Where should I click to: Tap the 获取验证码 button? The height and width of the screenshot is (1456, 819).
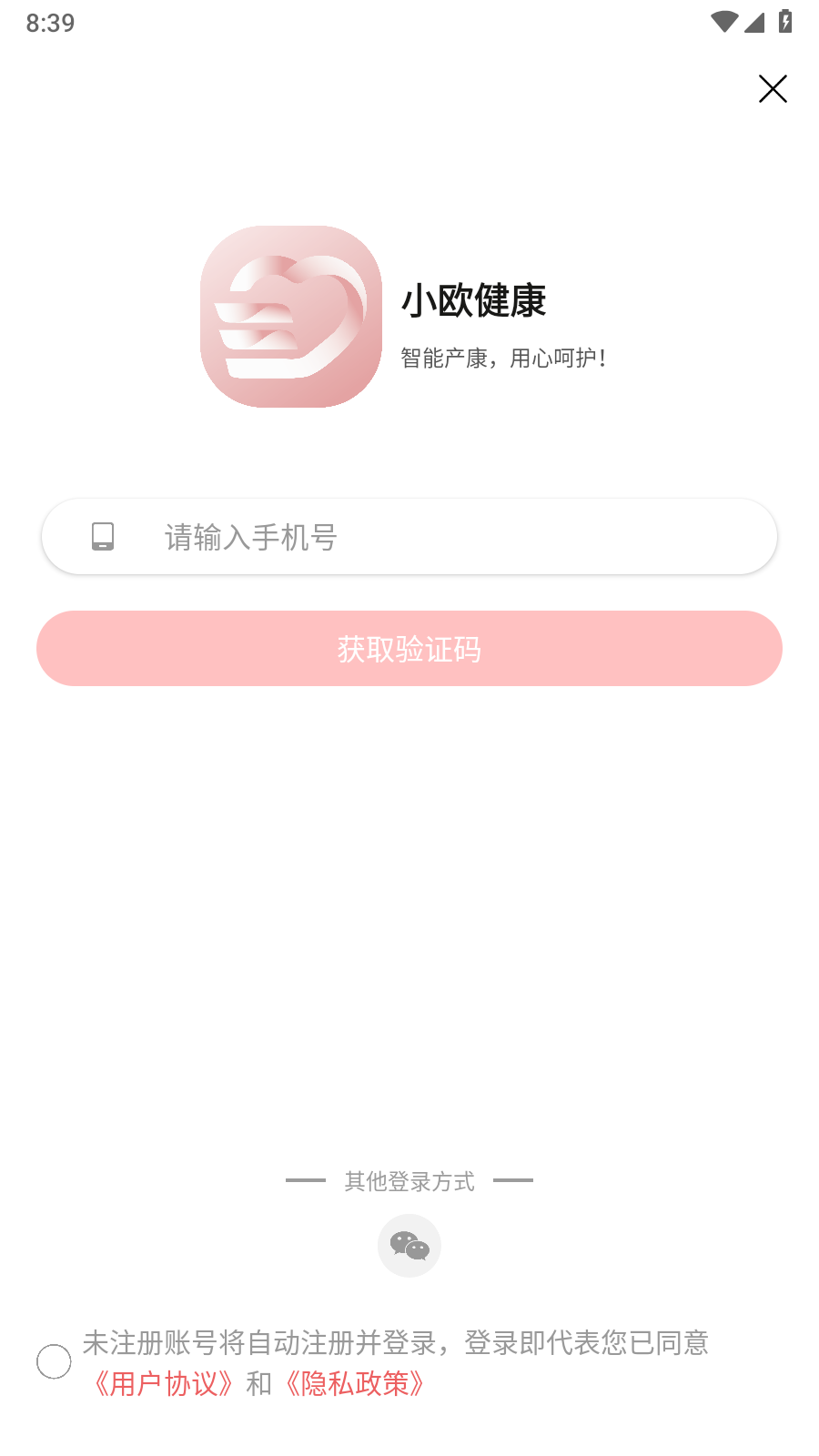point(409,648)
